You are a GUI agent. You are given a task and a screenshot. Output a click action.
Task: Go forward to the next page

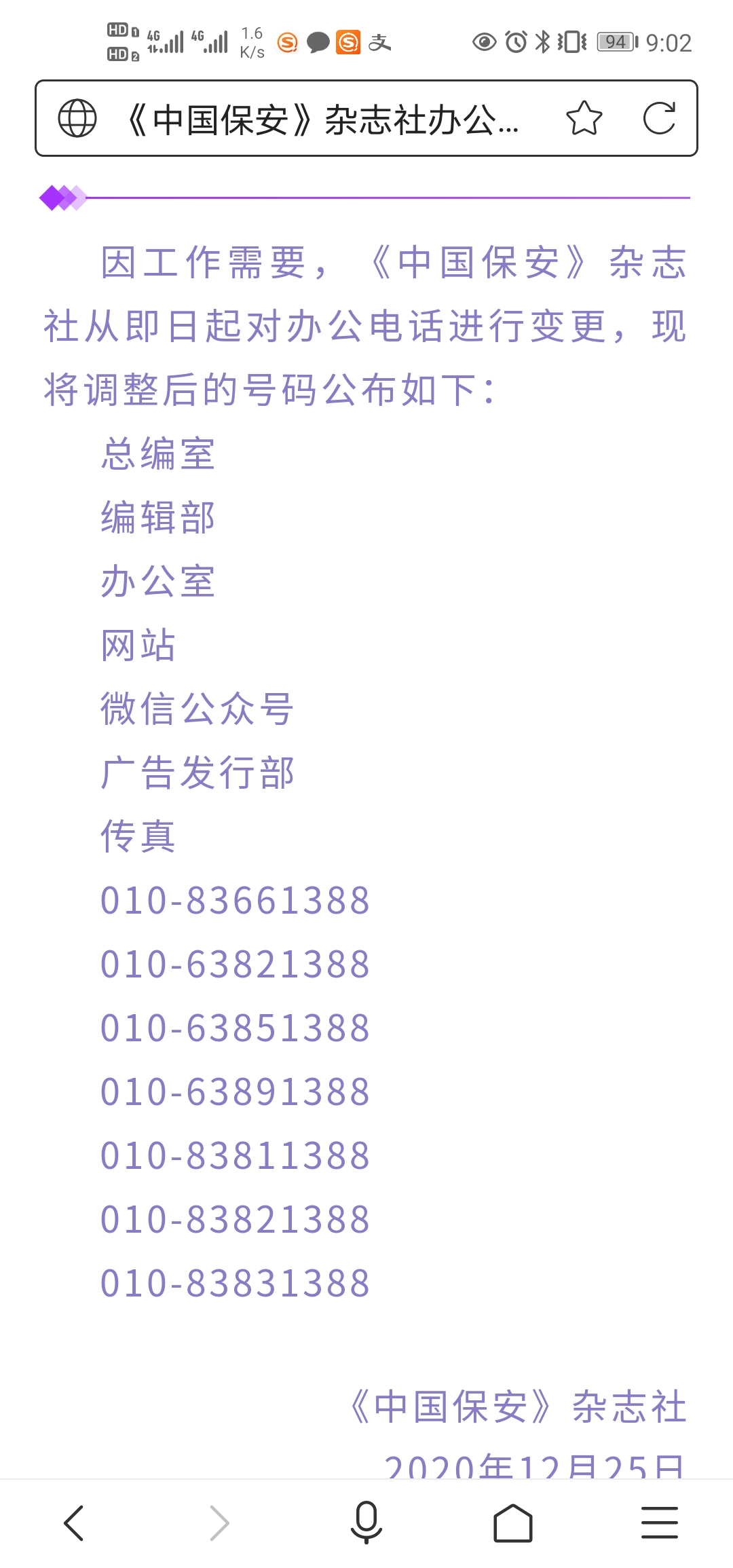pos(219,1523)
